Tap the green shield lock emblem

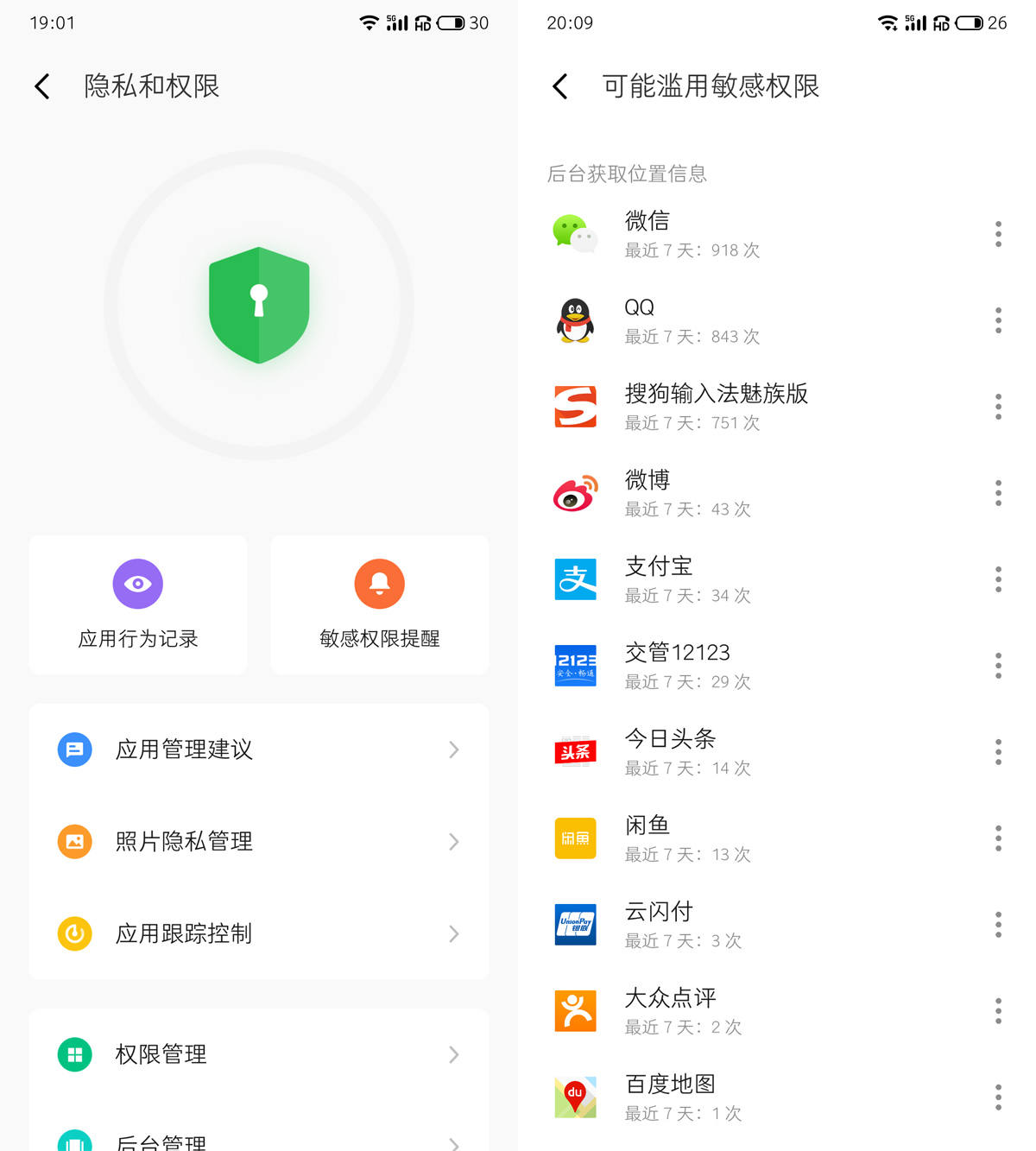click(259, 305)
